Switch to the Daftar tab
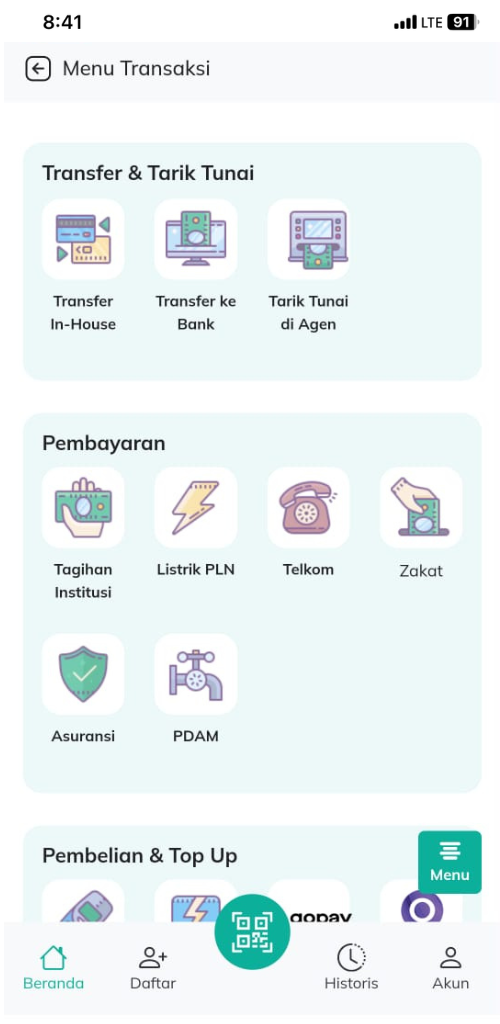 [x=153, y=968]
